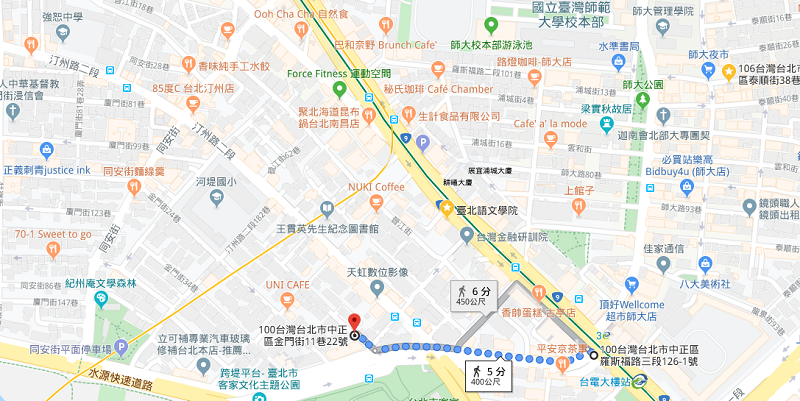Screen dimensions: 800x401
Task: Open the 台電大樓站 metro station icon
Action: (x=638, y=380)
